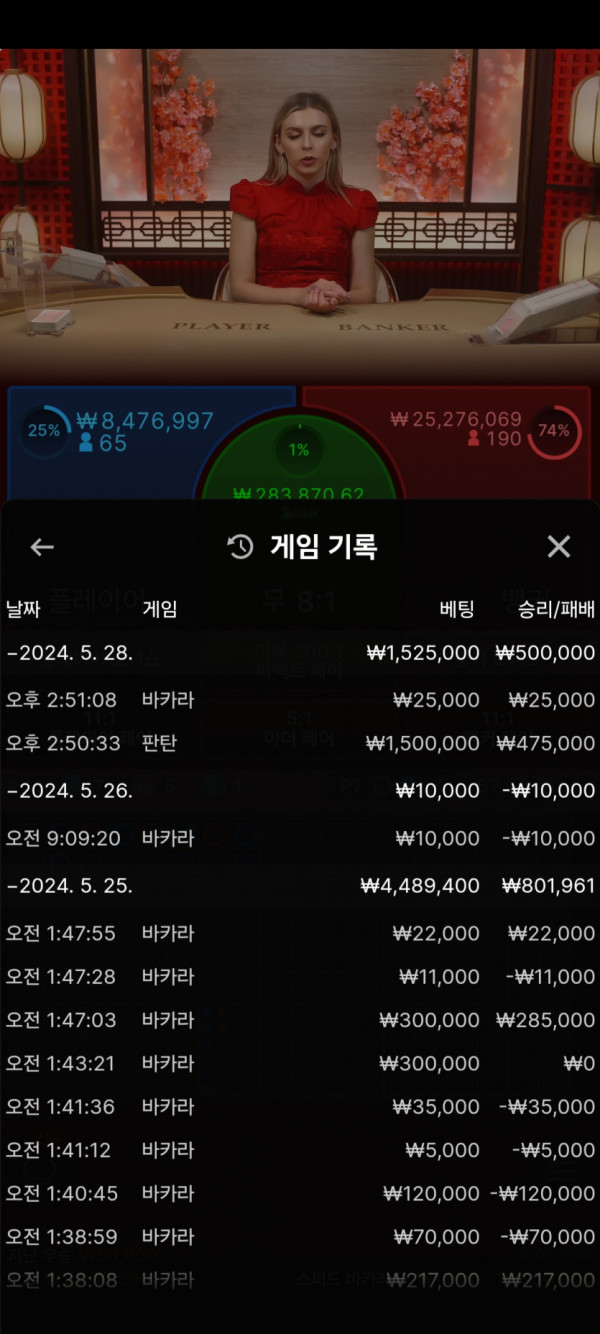The image size is (600, 1334).
Task: Open the 오후 2:51:08 바카라 record
Action: pos(300,700)
